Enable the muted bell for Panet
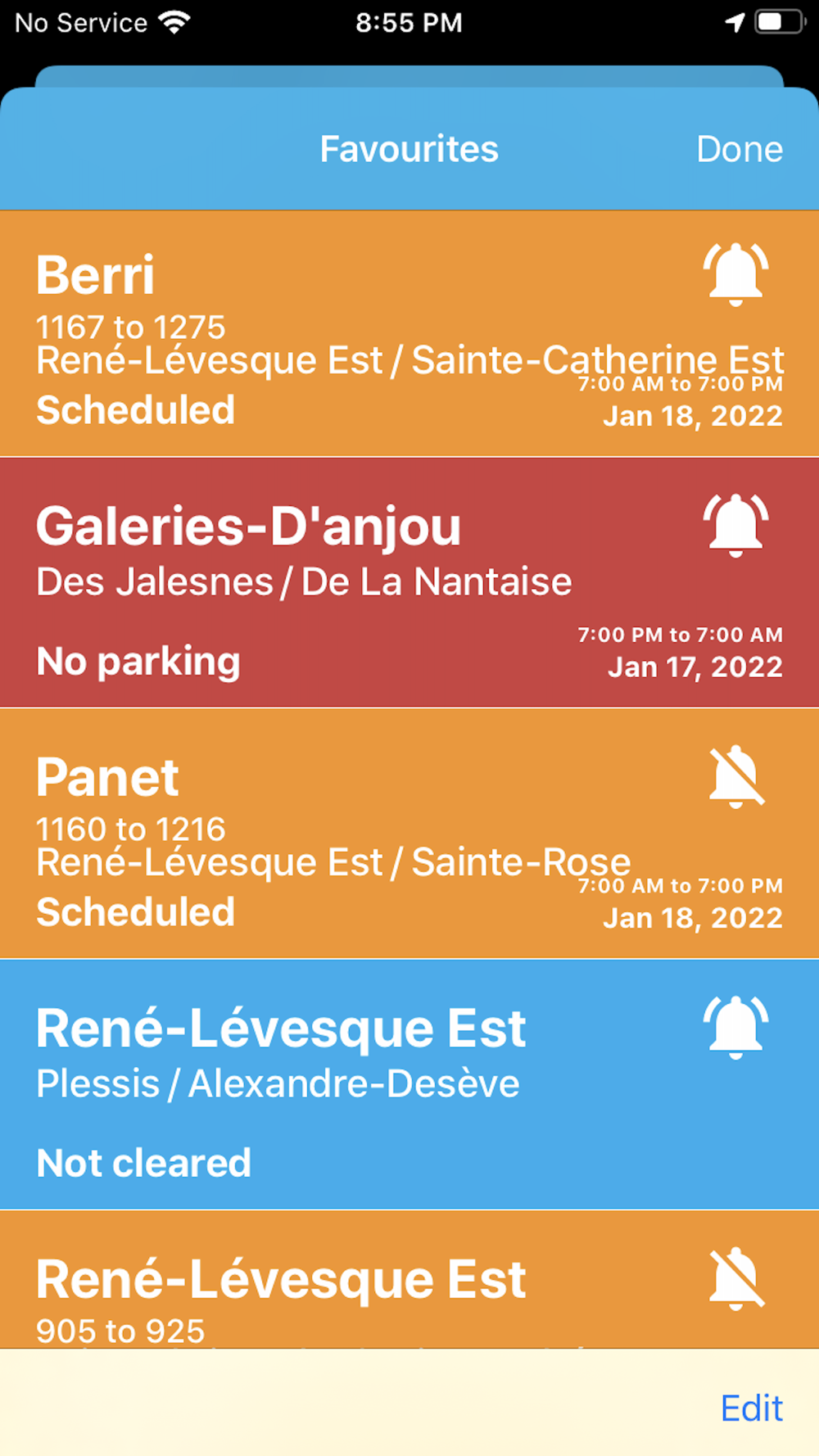 (x=736, y=776)
